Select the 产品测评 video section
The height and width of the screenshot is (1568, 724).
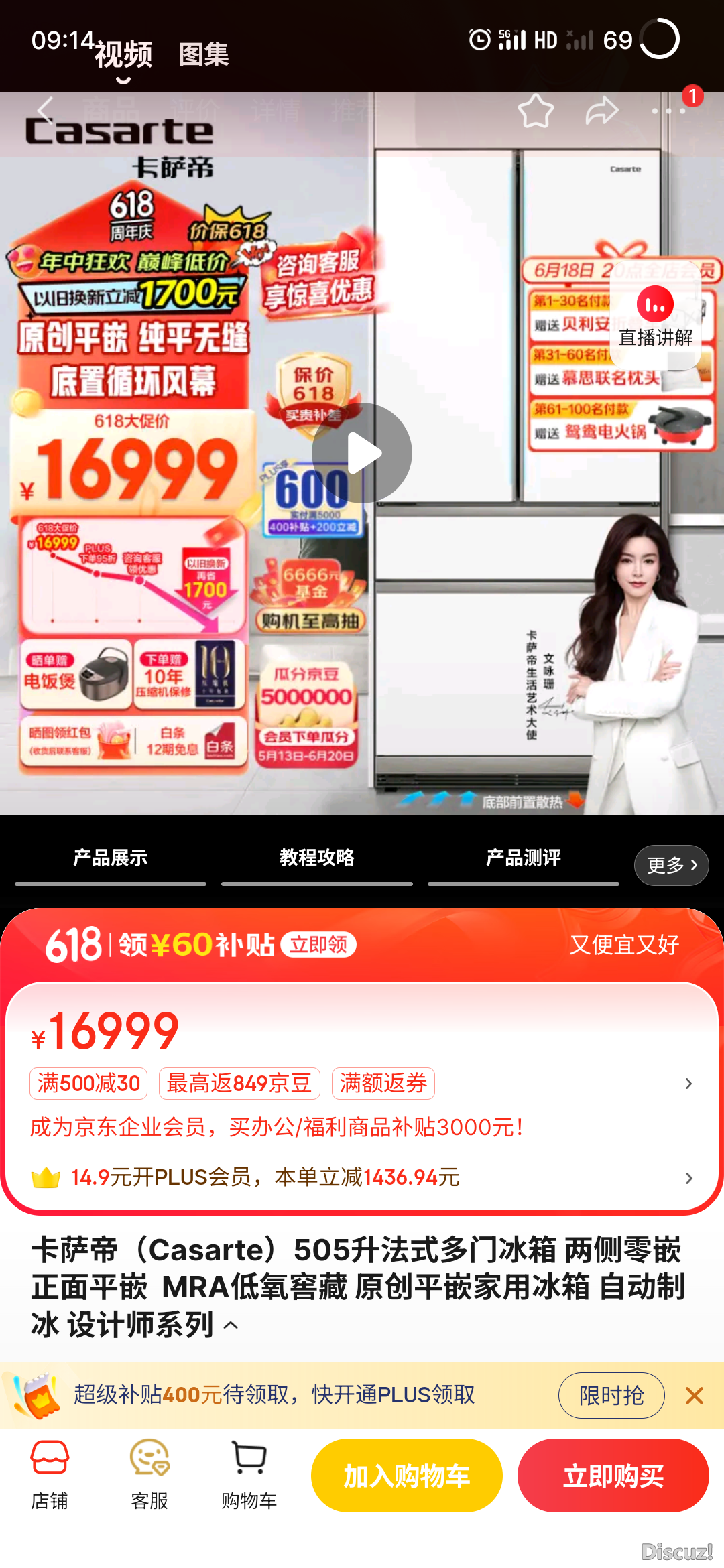pos(523,858)
